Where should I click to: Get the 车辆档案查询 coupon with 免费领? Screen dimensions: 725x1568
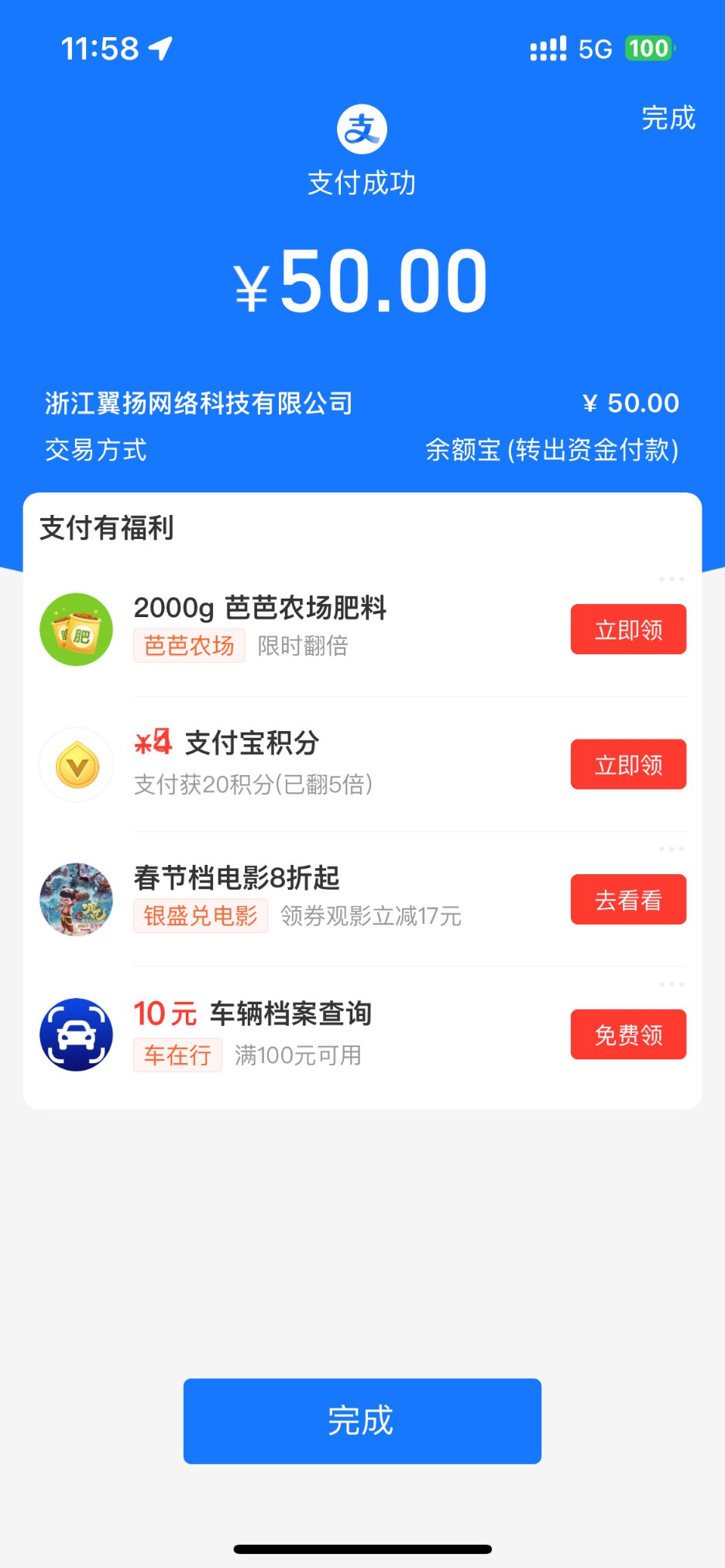point(628,1034)
